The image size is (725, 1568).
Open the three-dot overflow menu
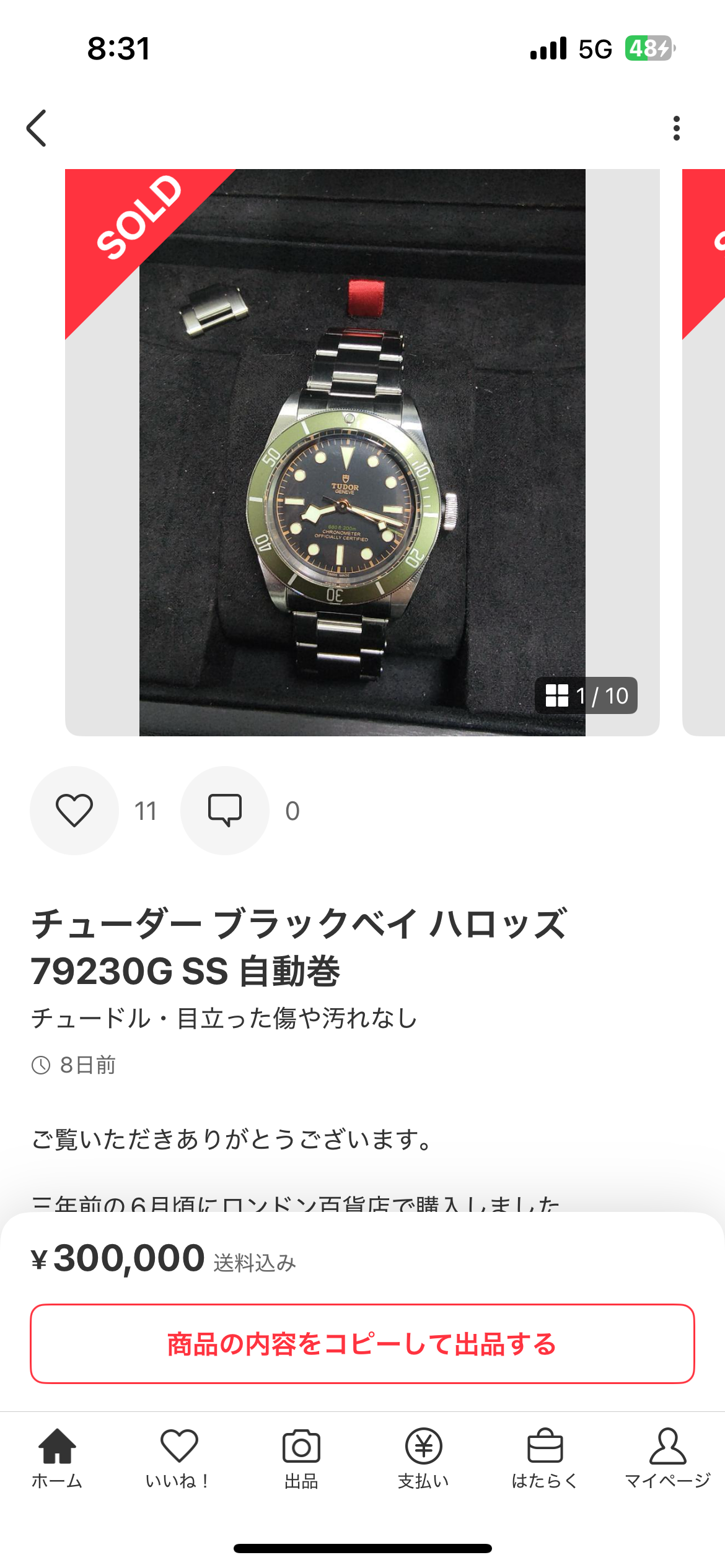(x=676, y=128)
